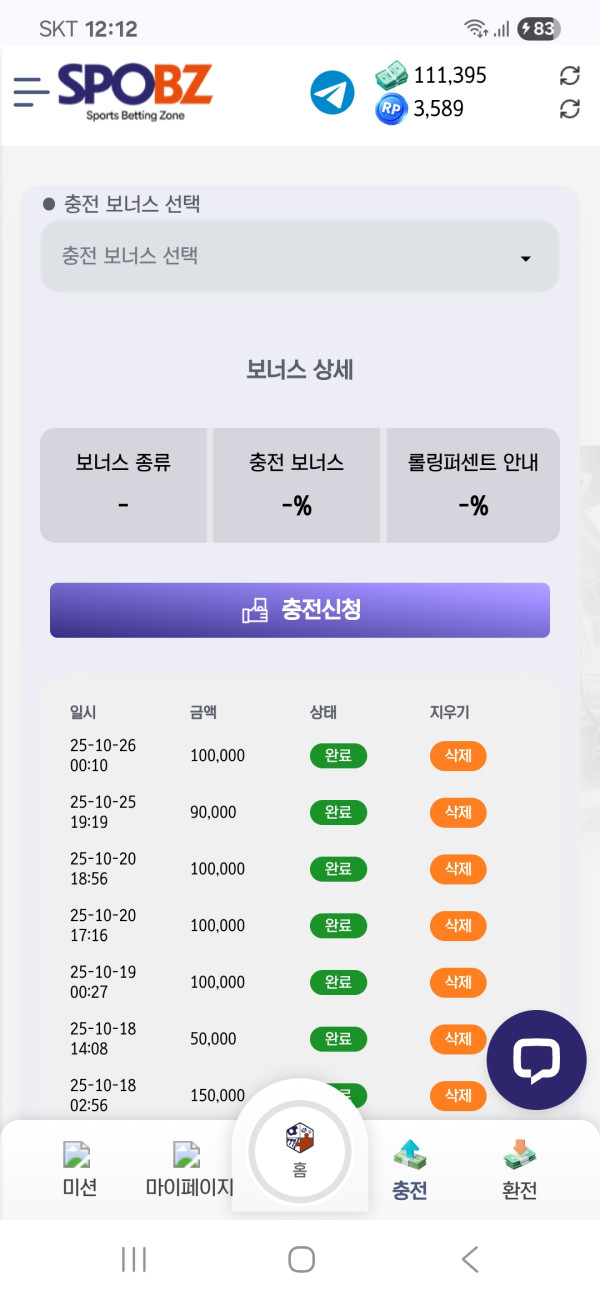Open the system recent apps view
The width and height of the screenshot is (600, 1300).
pos(133,1259)
